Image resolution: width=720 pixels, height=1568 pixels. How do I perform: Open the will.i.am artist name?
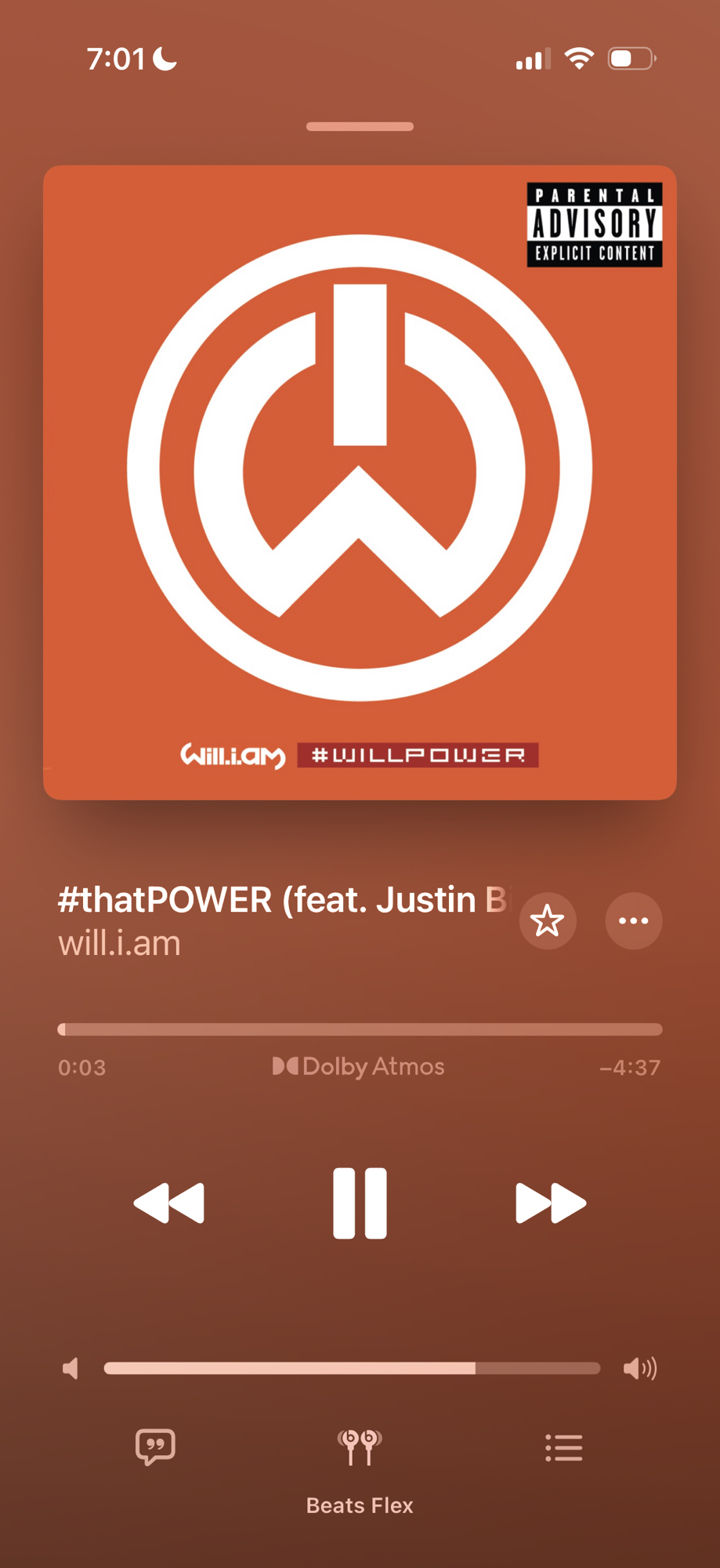[x=120, y=943]
